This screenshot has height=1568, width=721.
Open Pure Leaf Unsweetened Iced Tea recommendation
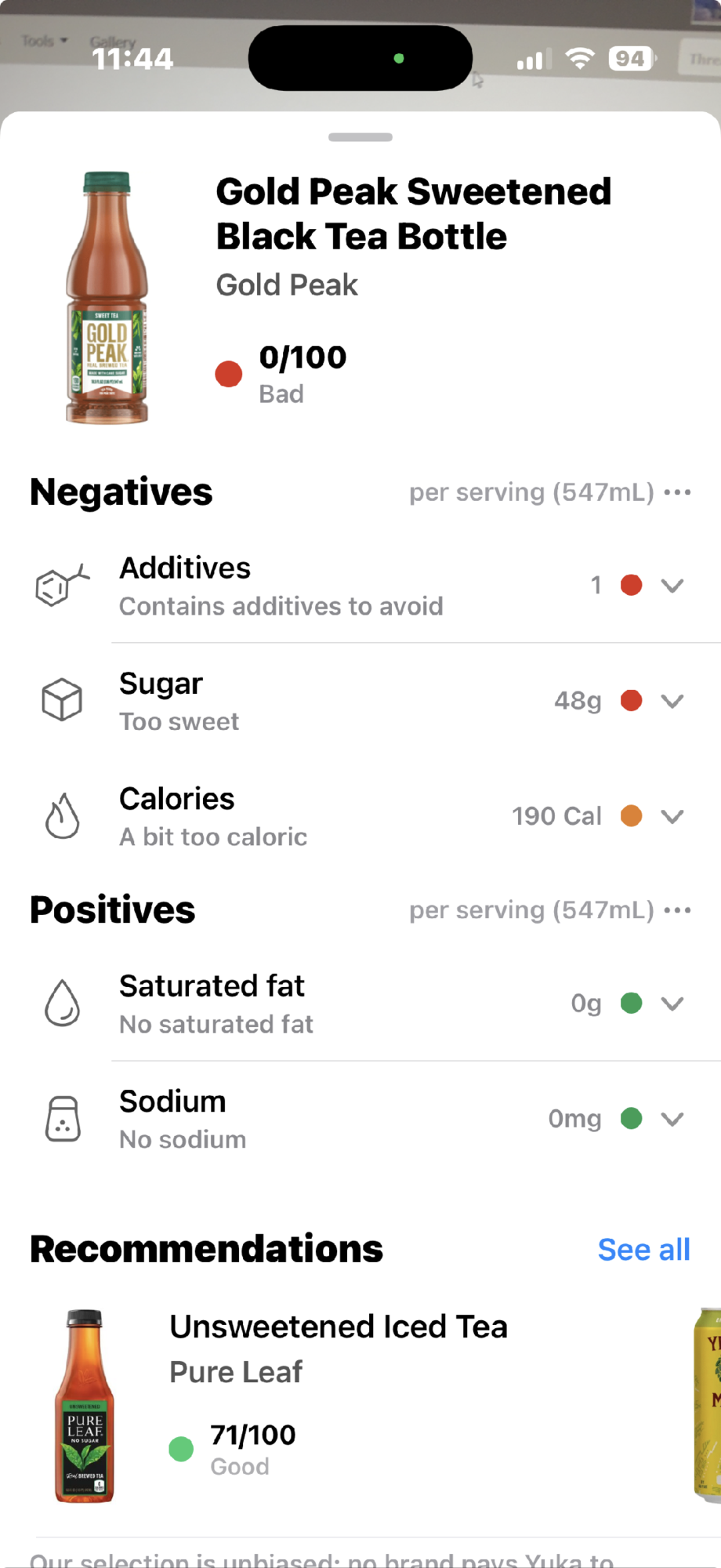337,1396
